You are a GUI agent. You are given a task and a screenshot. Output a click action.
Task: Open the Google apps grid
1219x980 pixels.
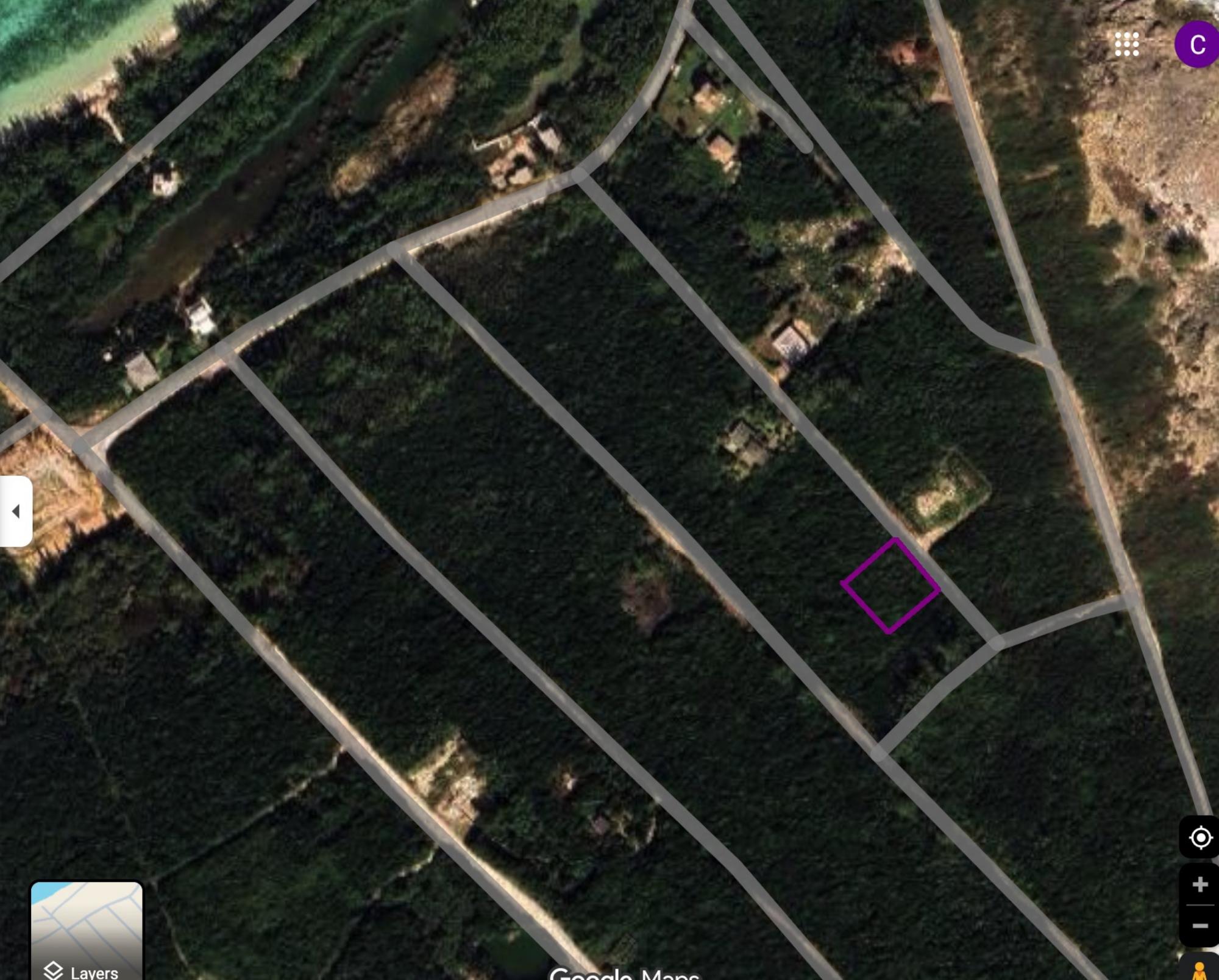pos(1126,44)
